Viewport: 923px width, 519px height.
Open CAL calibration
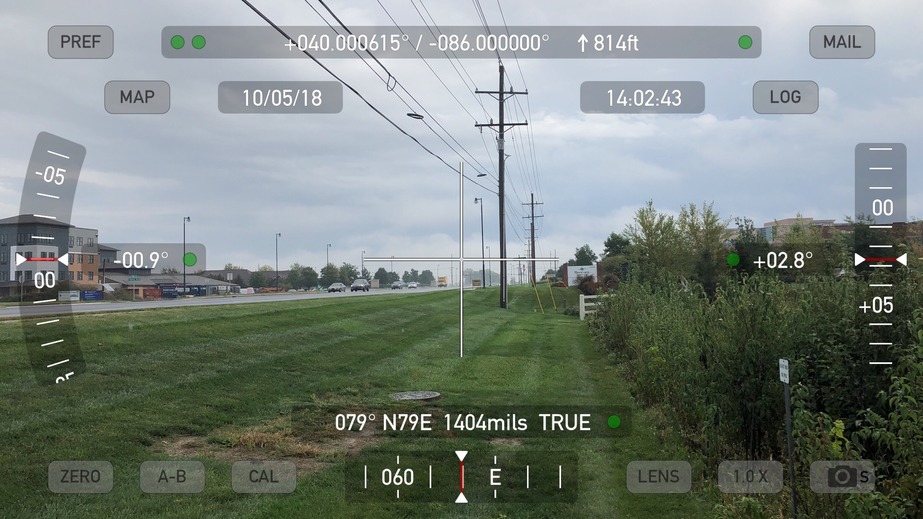pos(264,477)
